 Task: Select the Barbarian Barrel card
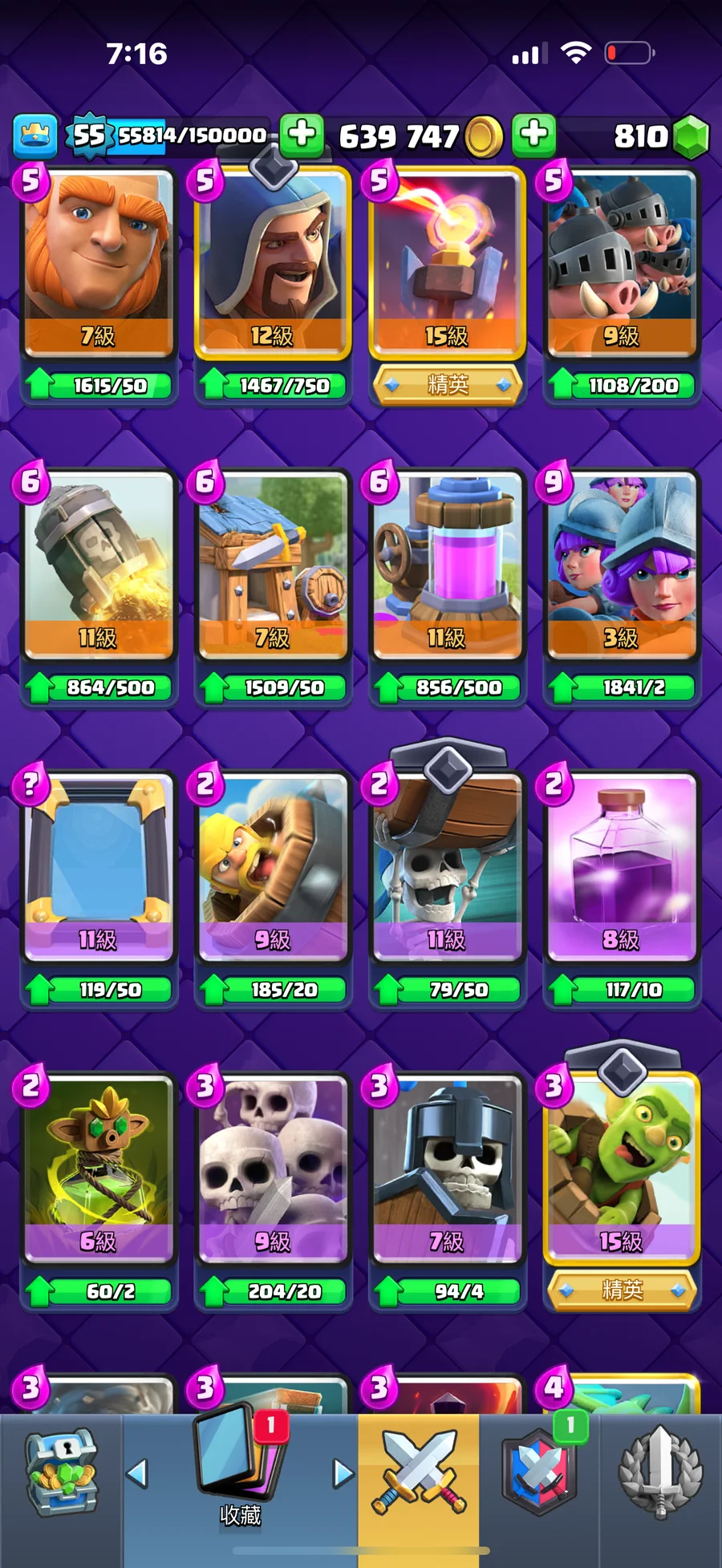click(273, 866)
